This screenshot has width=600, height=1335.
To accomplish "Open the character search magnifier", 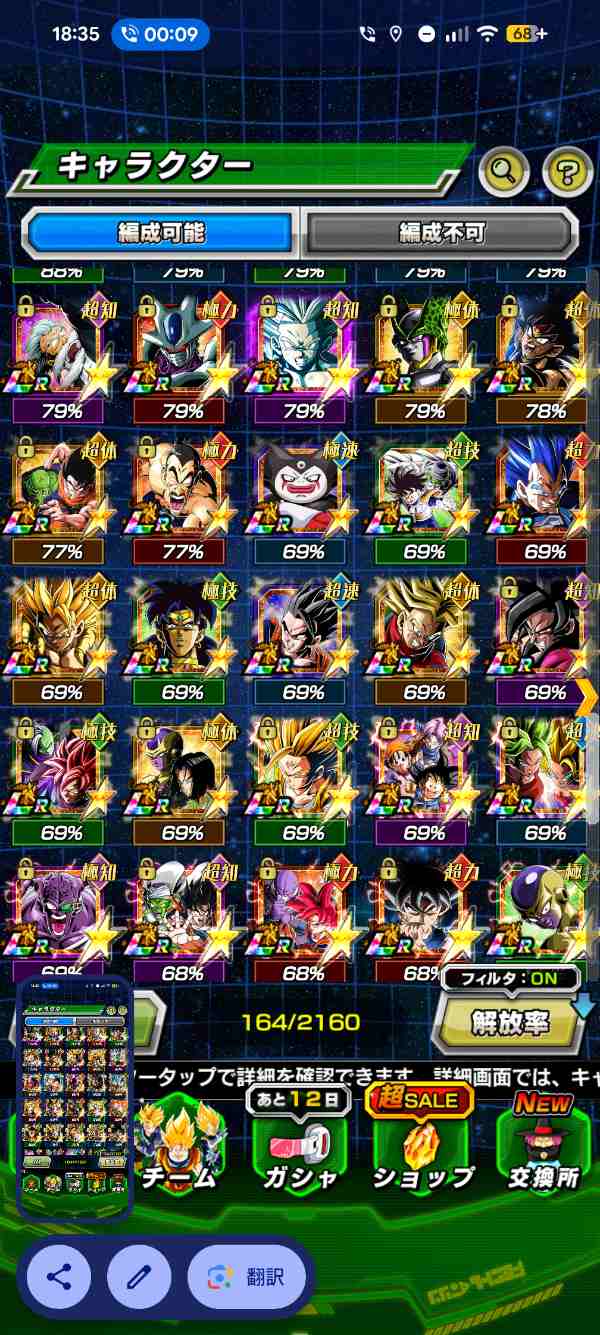I will tap(504, 173).
